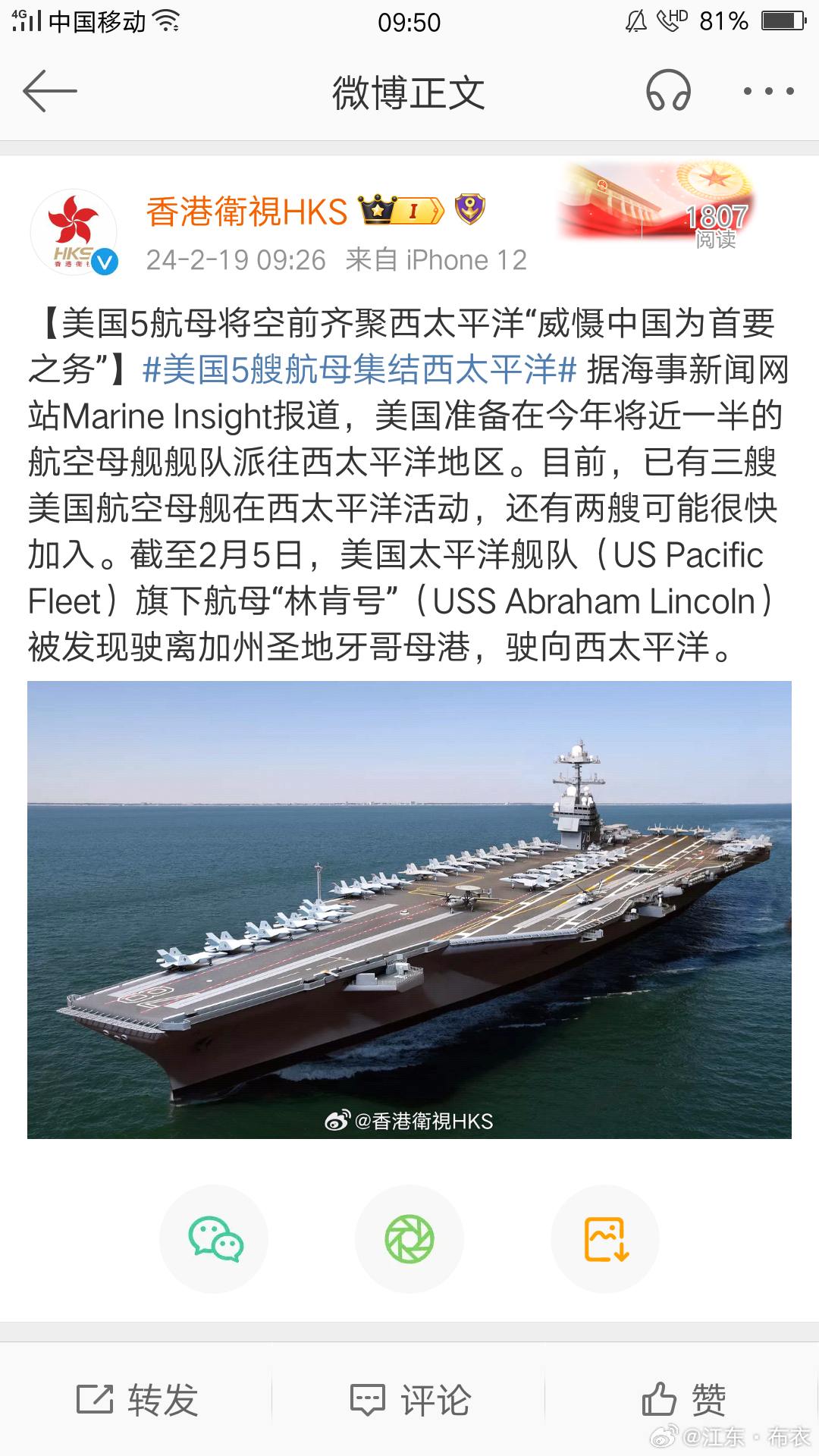819x1456 pixels.
Task: Like the post with 赞
Action: pyautogui.click(x=684, y=1399)
